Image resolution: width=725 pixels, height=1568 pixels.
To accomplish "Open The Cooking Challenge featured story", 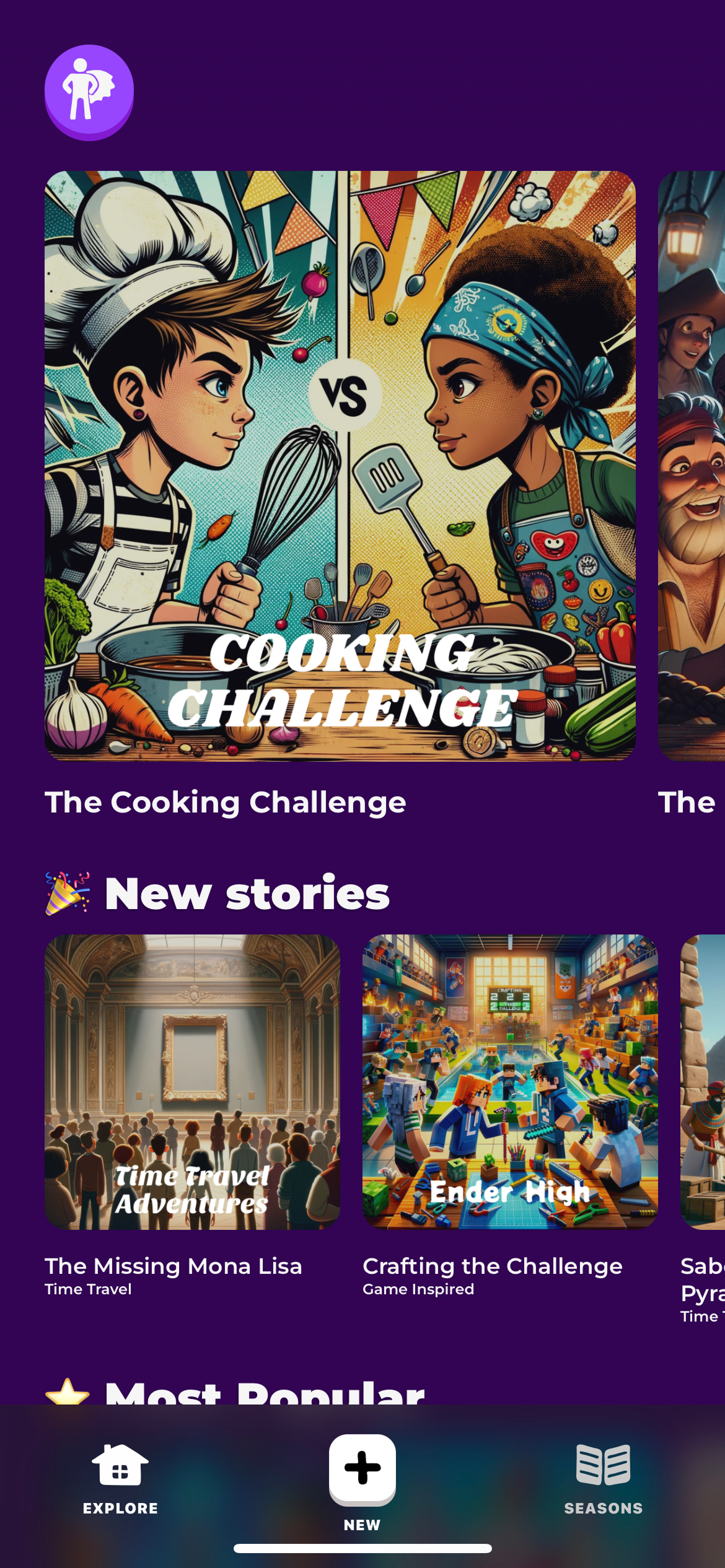I will [340, 466].
